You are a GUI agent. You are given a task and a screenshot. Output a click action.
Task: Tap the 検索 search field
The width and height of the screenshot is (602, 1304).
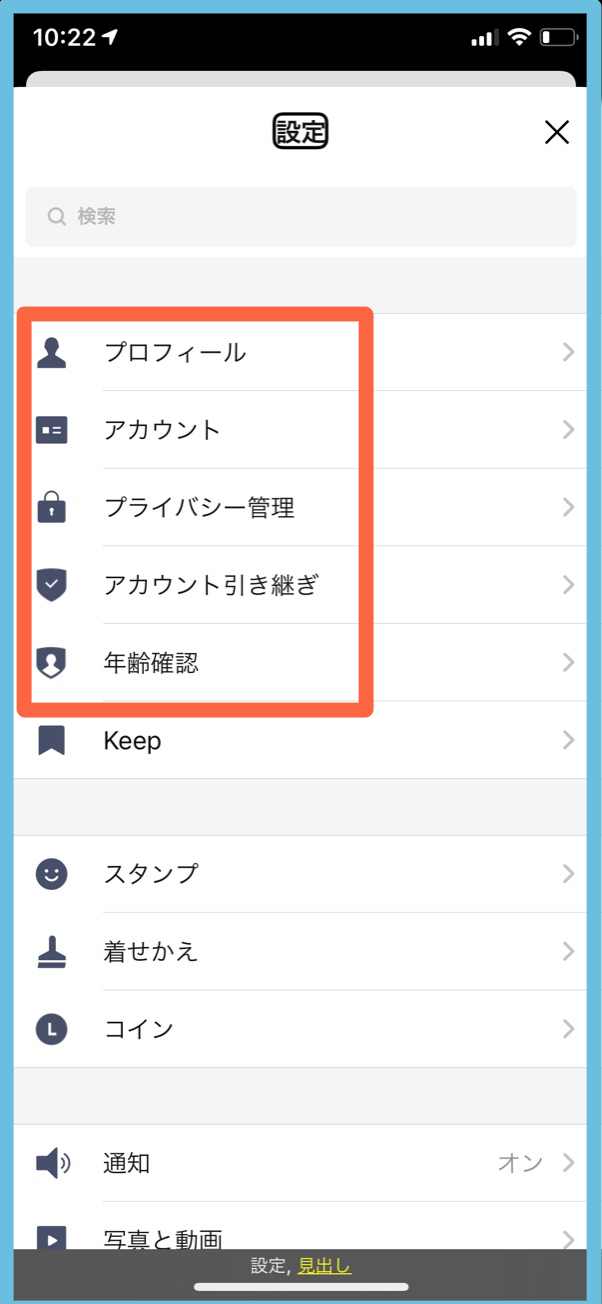click(x=301, y=216)
